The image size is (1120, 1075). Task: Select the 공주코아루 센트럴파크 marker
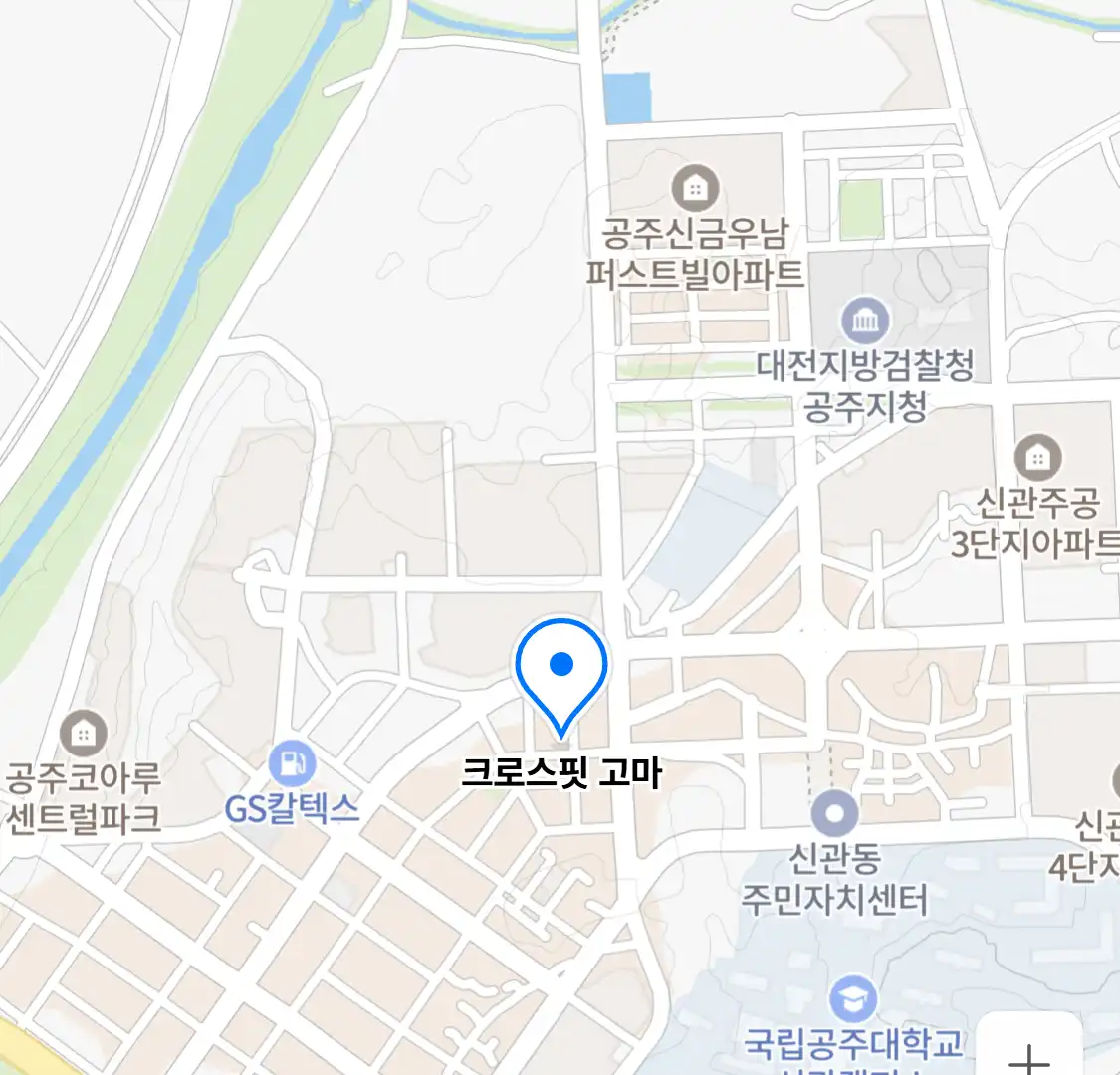(x=84, y=735)
